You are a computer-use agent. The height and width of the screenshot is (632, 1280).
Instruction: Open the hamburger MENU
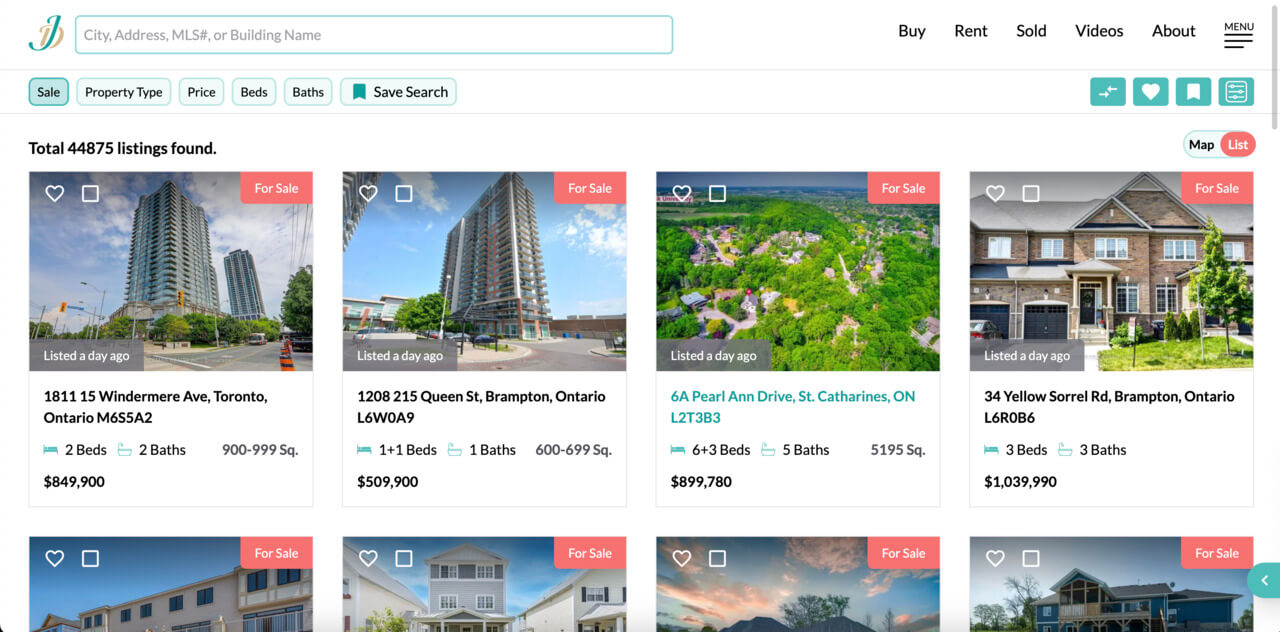[1238, 35]
